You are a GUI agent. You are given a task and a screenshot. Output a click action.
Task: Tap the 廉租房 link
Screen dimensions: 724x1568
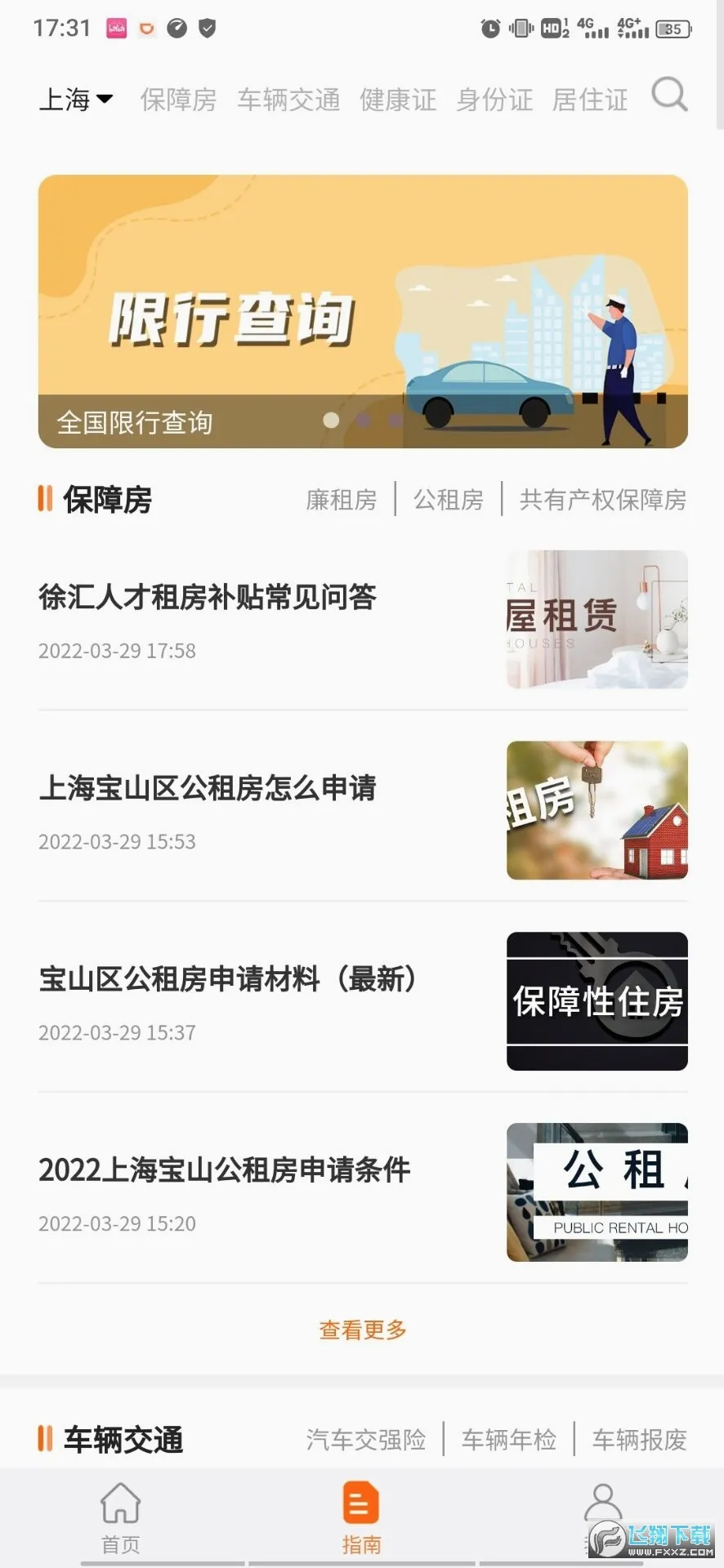click(342, 499)
